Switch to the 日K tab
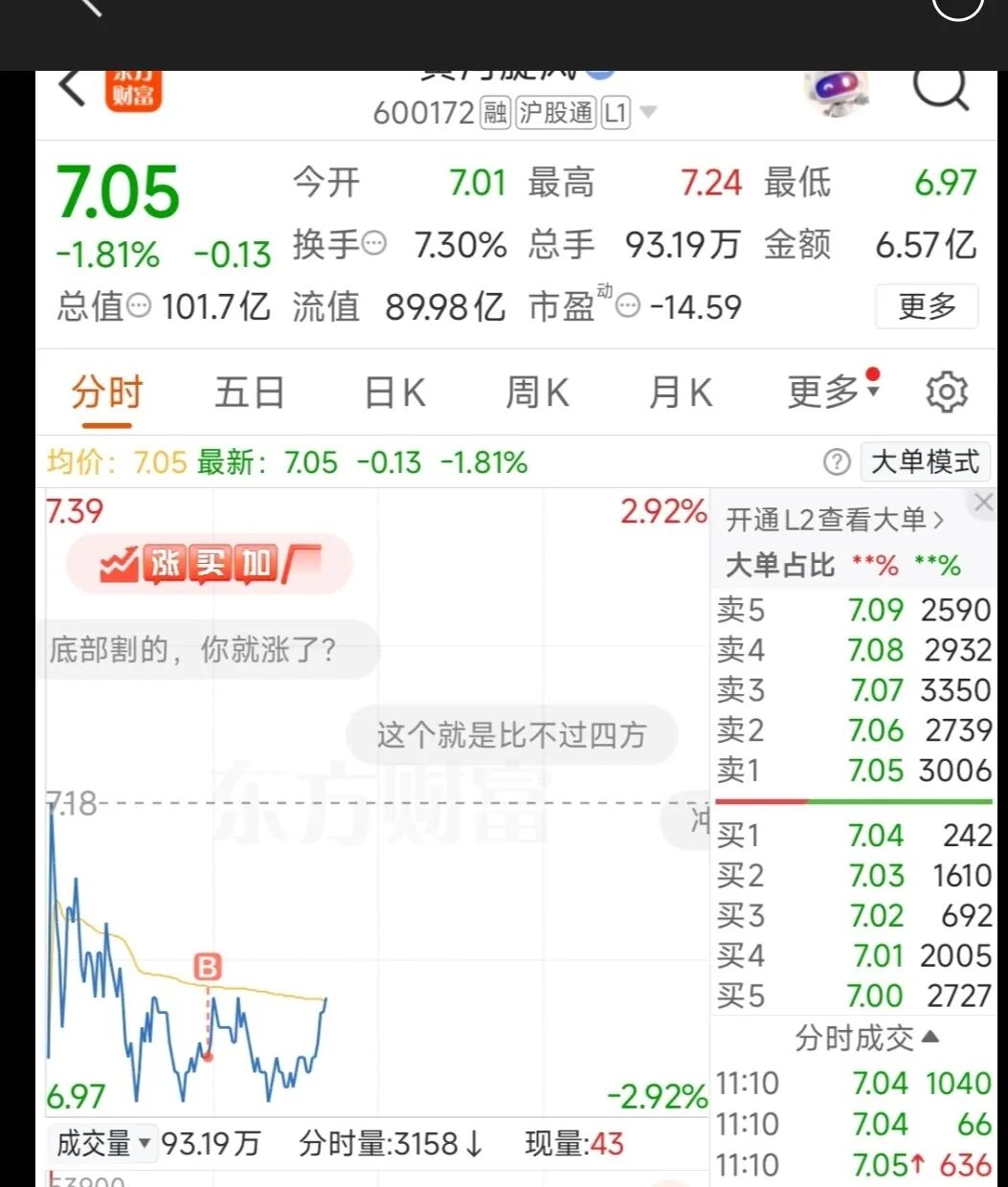The height and width of the screenshot is (1187, 1008). pyautogui.click(x=392, y=392)
